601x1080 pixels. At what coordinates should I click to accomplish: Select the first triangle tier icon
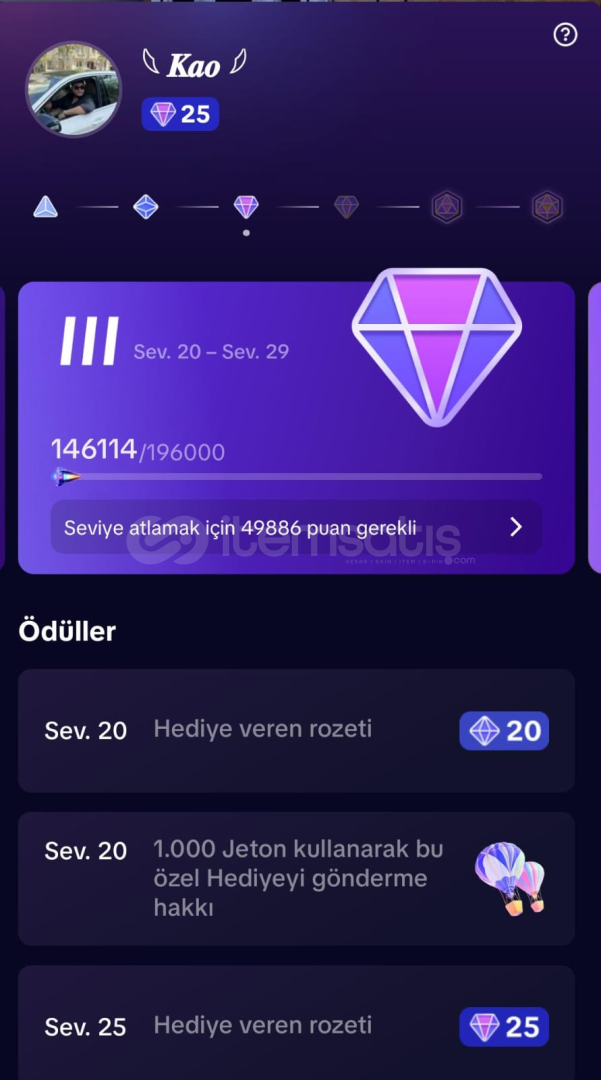point(45,207)
